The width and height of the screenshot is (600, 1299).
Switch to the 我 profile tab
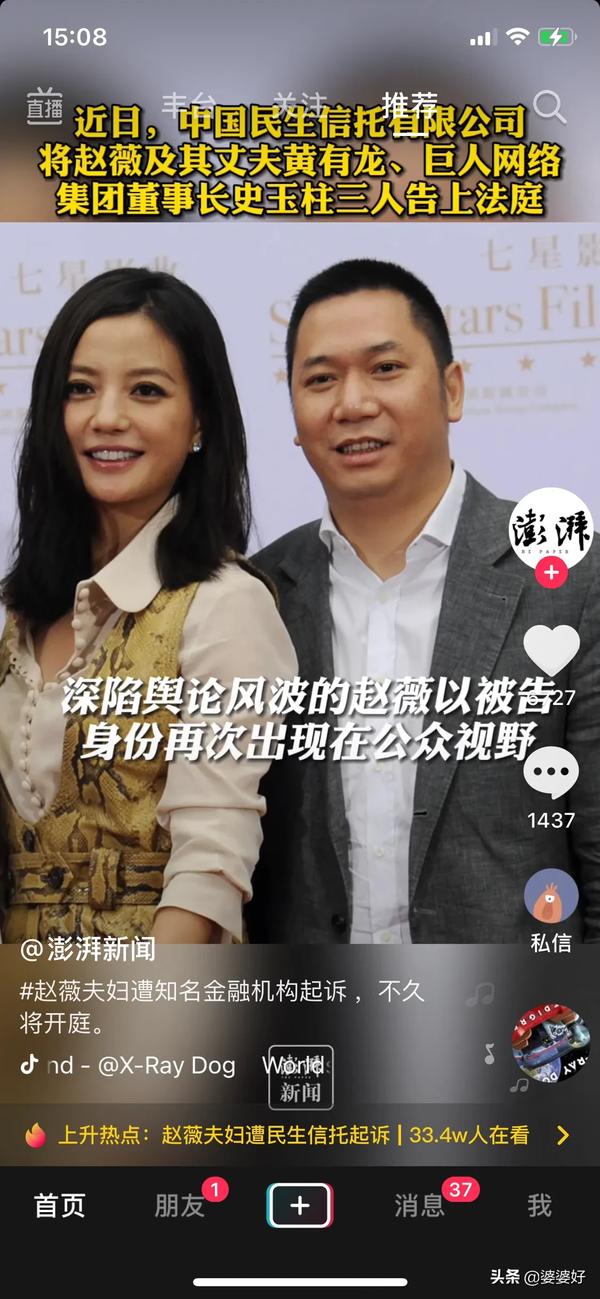point(539,1205)
